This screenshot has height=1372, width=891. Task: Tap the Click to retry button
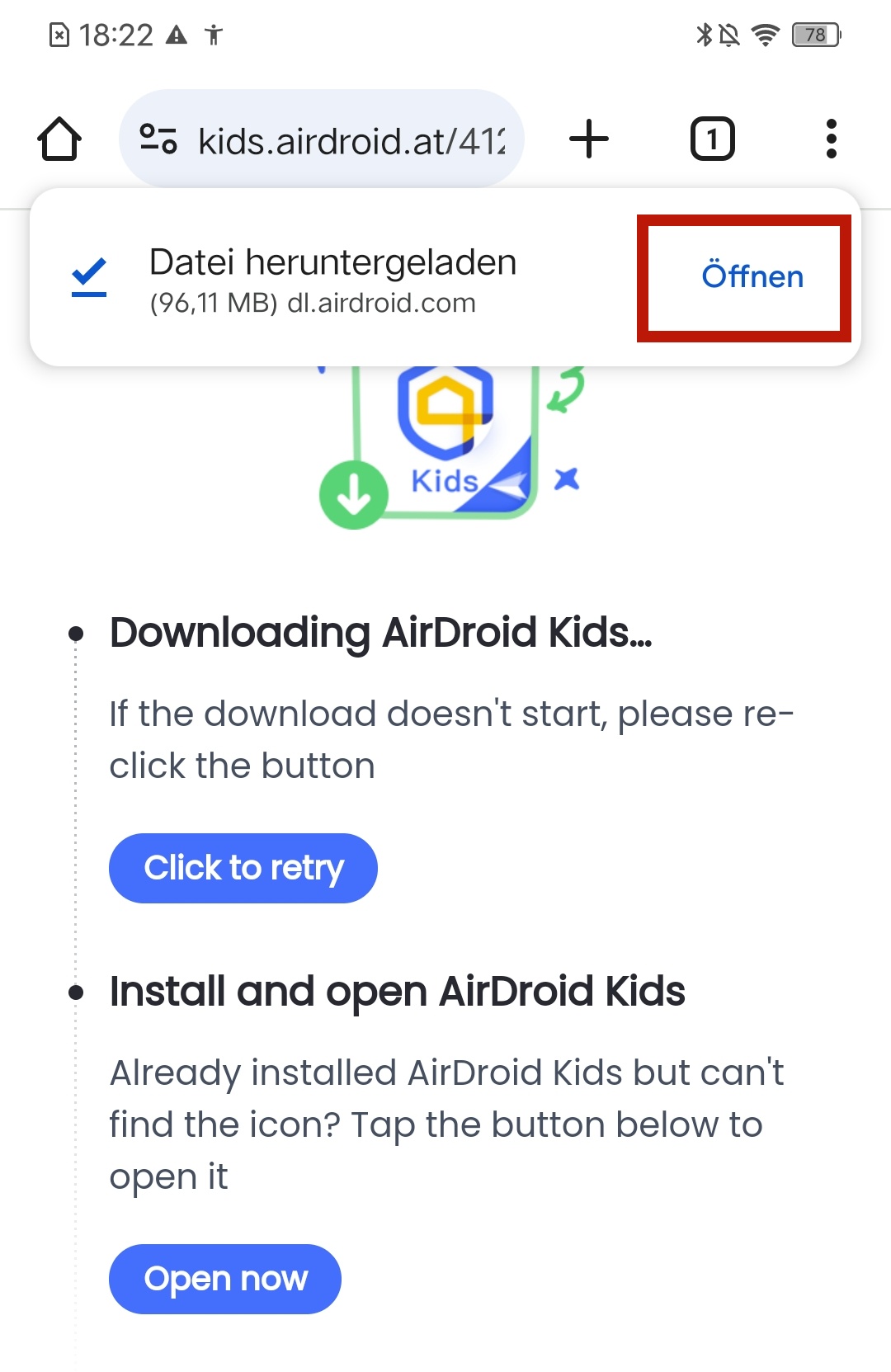243,867
